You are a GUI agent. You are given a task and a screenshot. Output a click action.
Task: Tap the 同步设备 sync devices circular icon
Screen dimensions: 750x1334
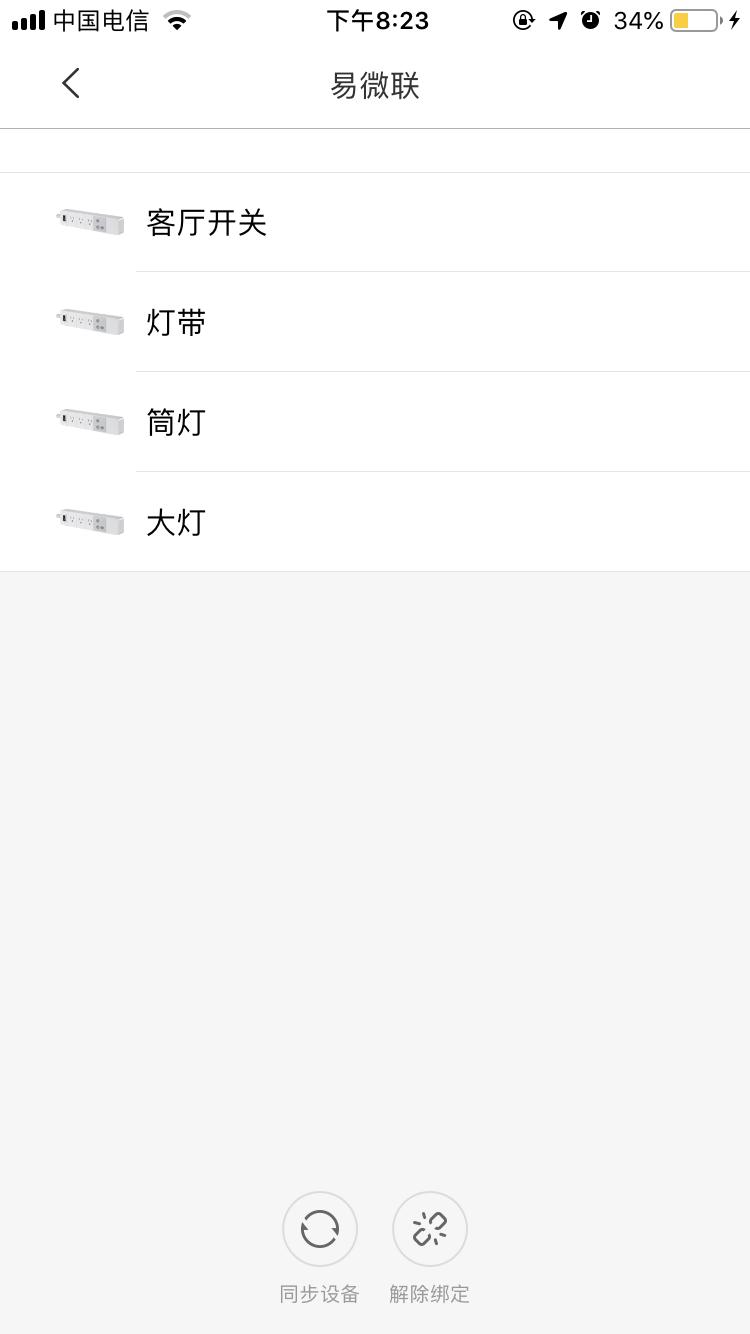tap(320, 1228)
